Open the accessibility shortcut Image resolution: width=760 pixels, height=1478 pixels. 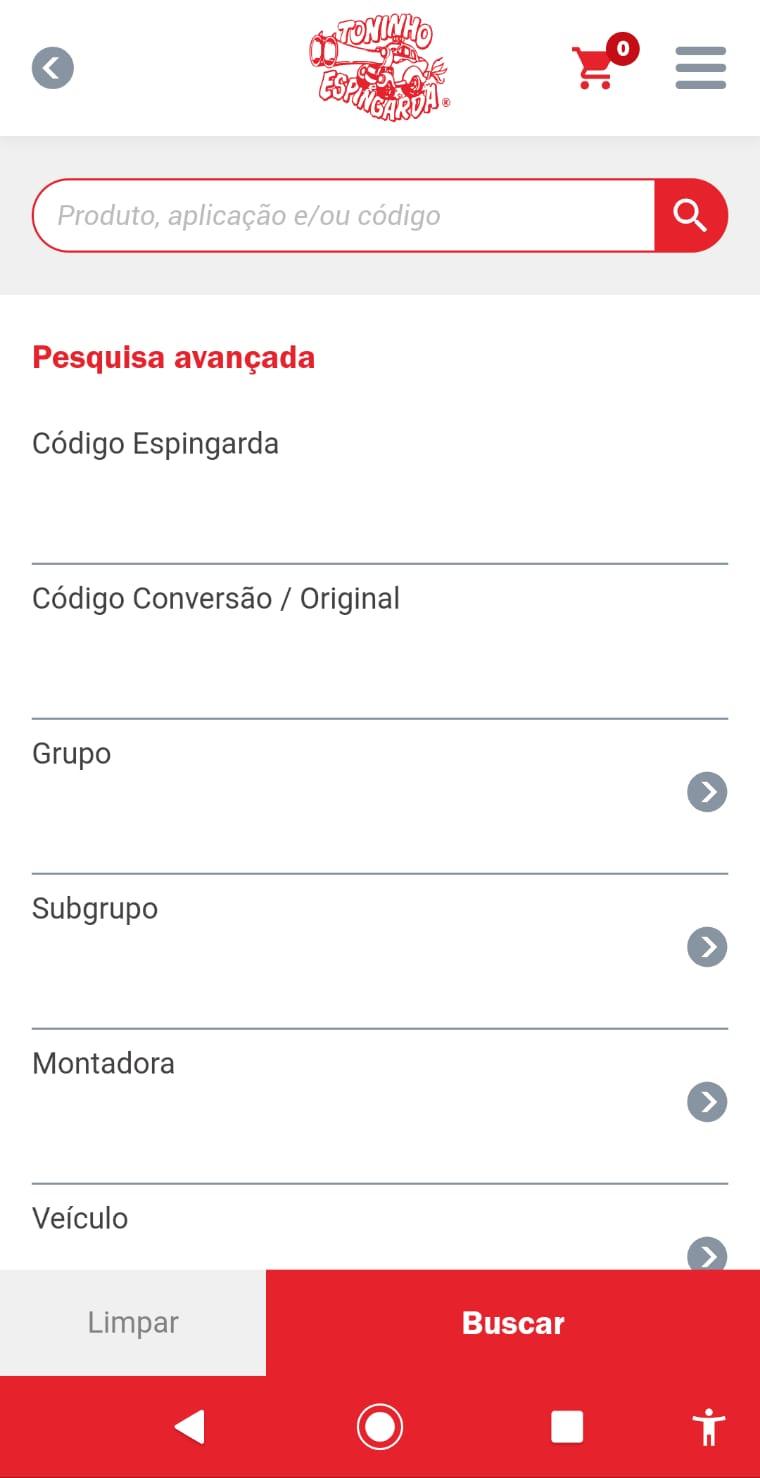click(x=709, y=1427)
